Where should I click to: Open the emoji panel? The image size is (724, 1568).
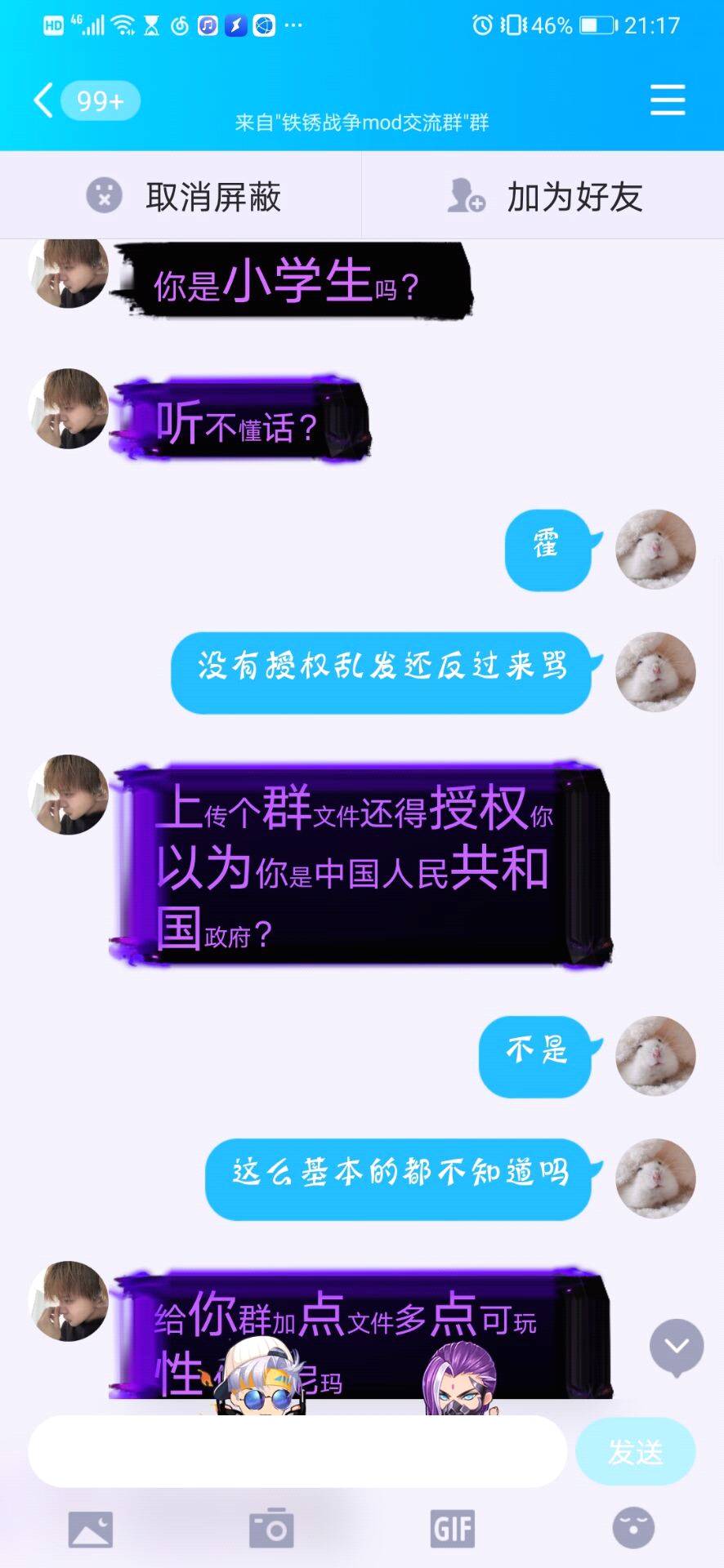coord(633,1529)
